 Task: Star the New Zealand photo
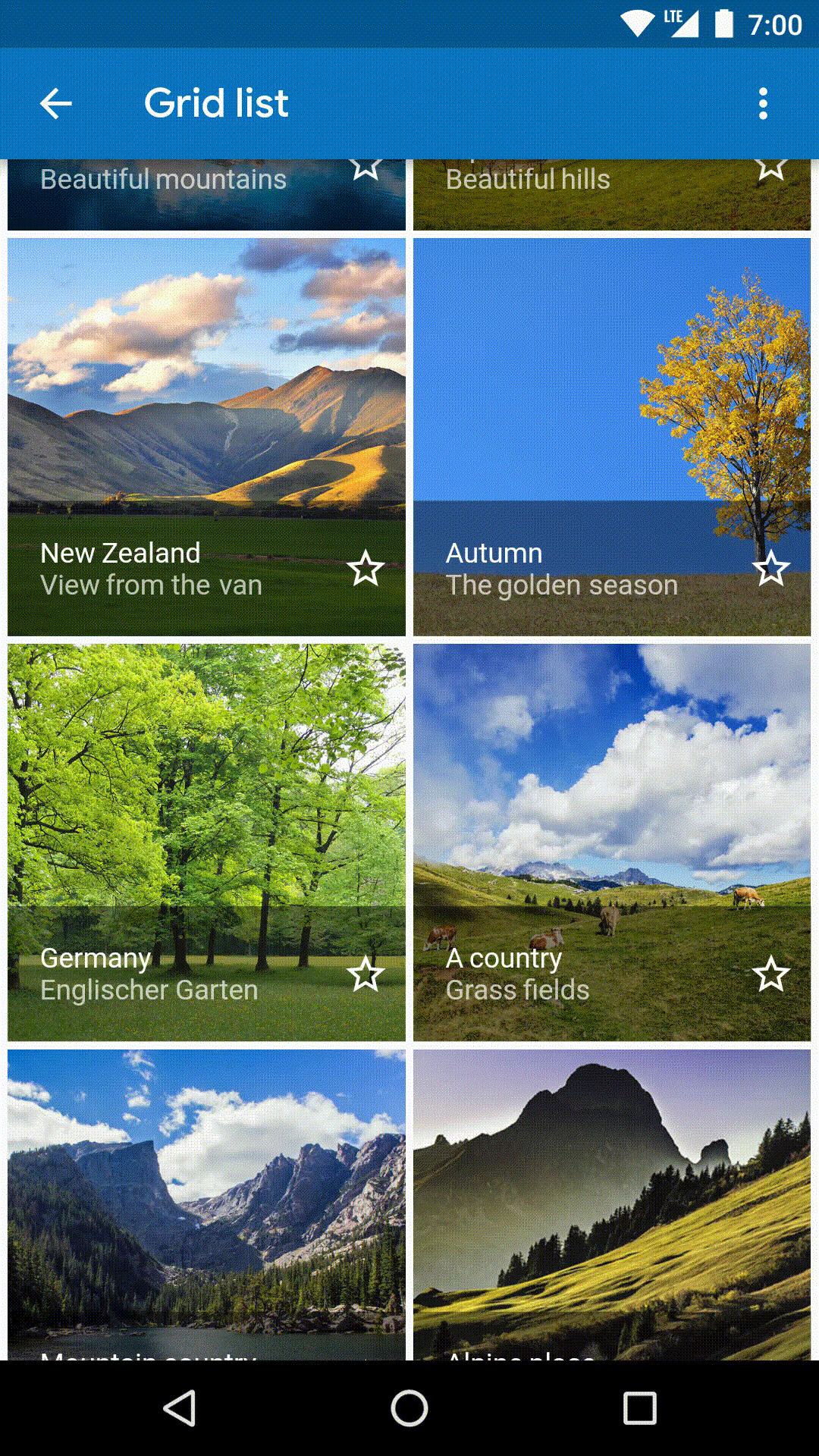(366, 569)
